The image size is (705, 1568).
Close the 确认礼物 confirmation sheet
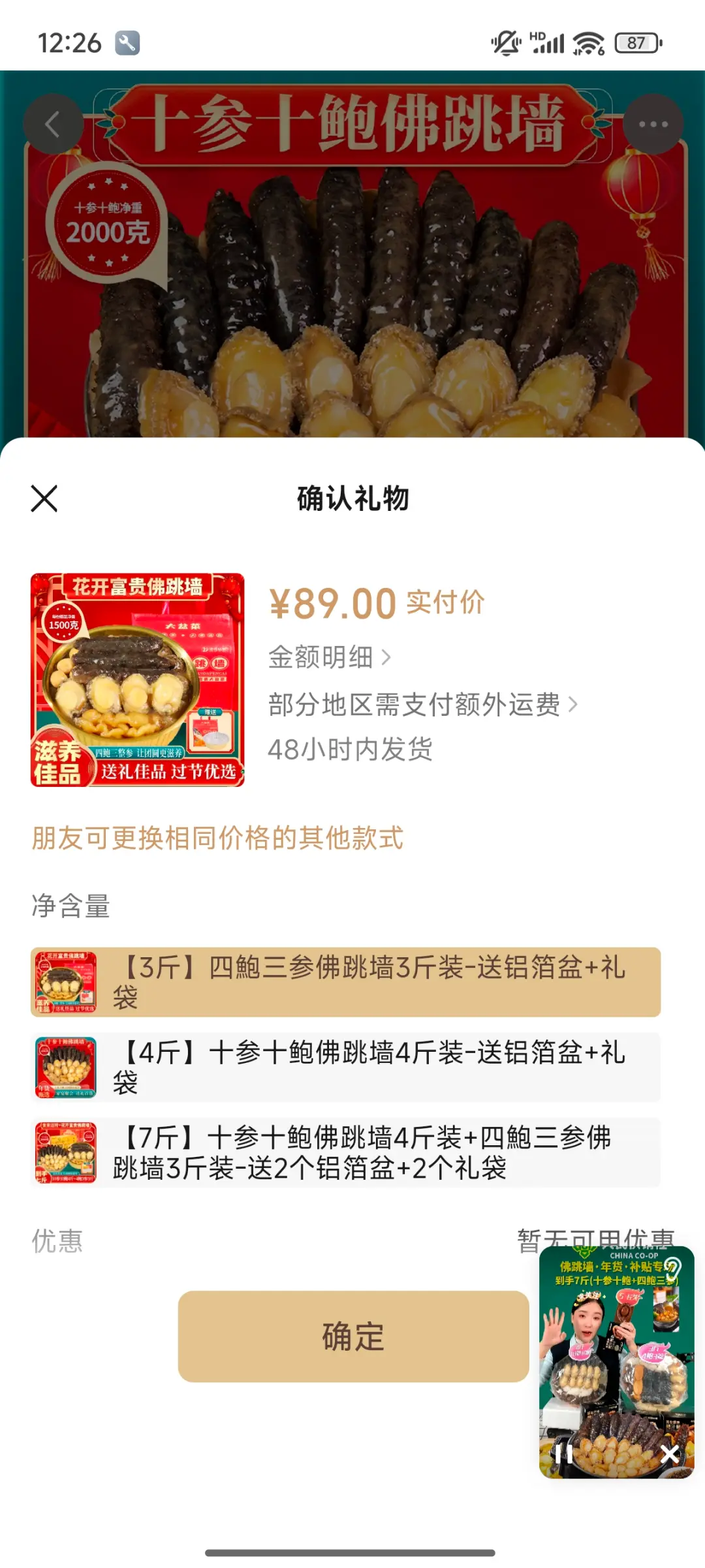[44, 499]
